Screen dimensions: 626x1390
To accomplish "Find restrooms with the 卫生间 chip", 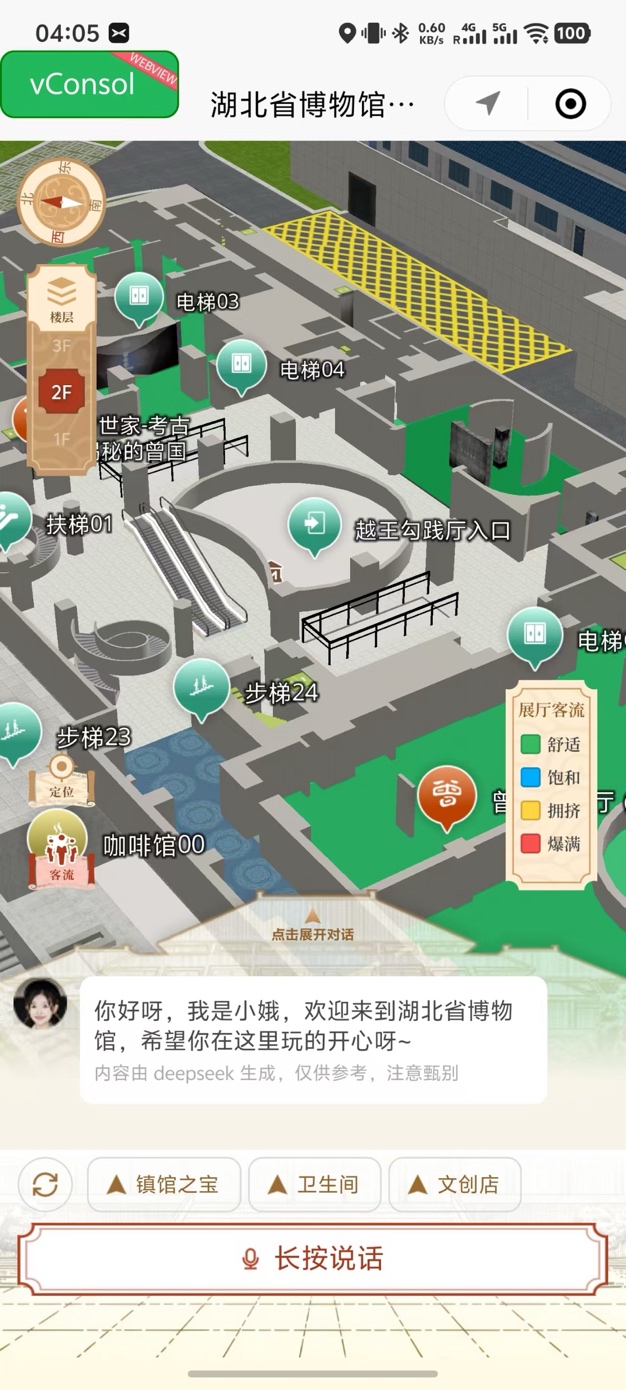I will tap(314, 1185).
